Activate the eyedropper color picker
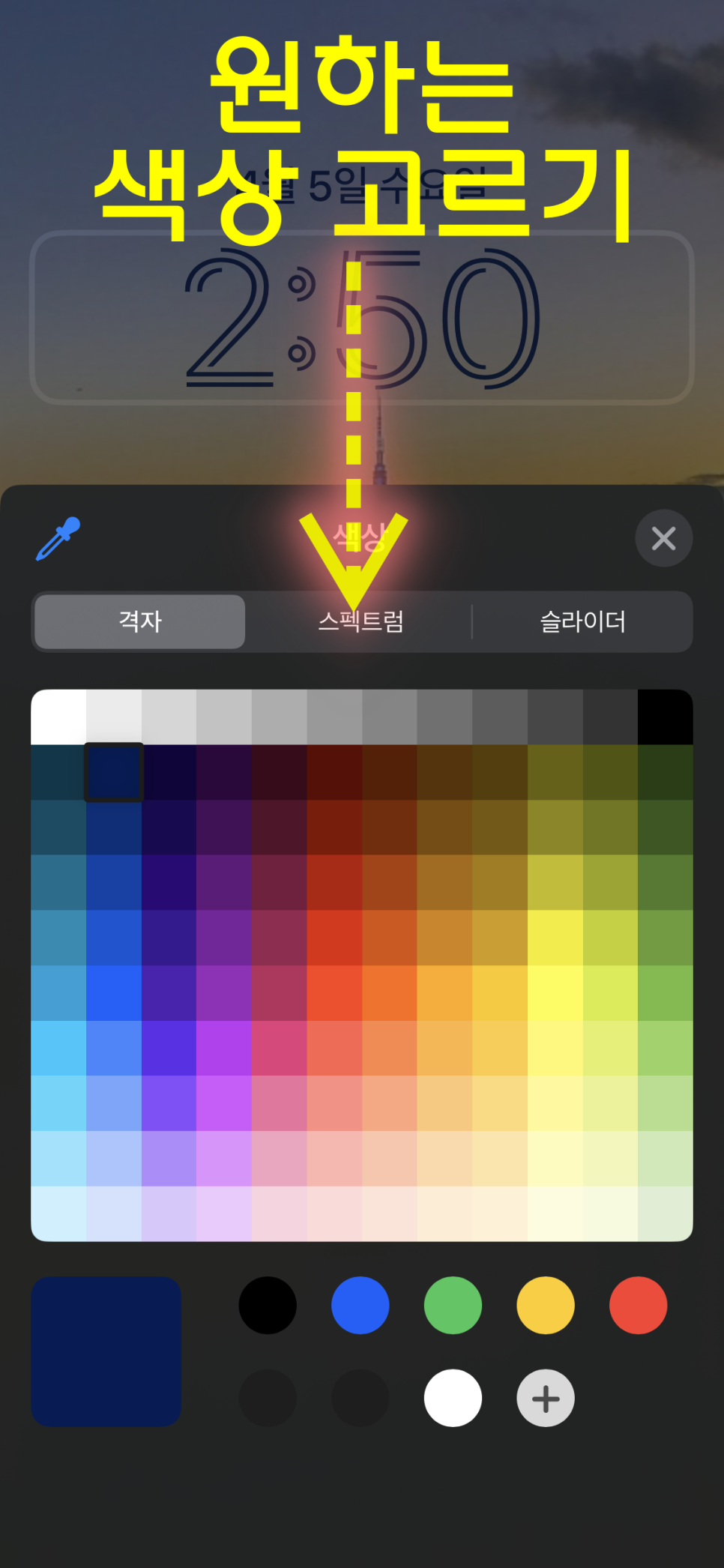This screenshot has width=724, height=1568. (58, 539)
